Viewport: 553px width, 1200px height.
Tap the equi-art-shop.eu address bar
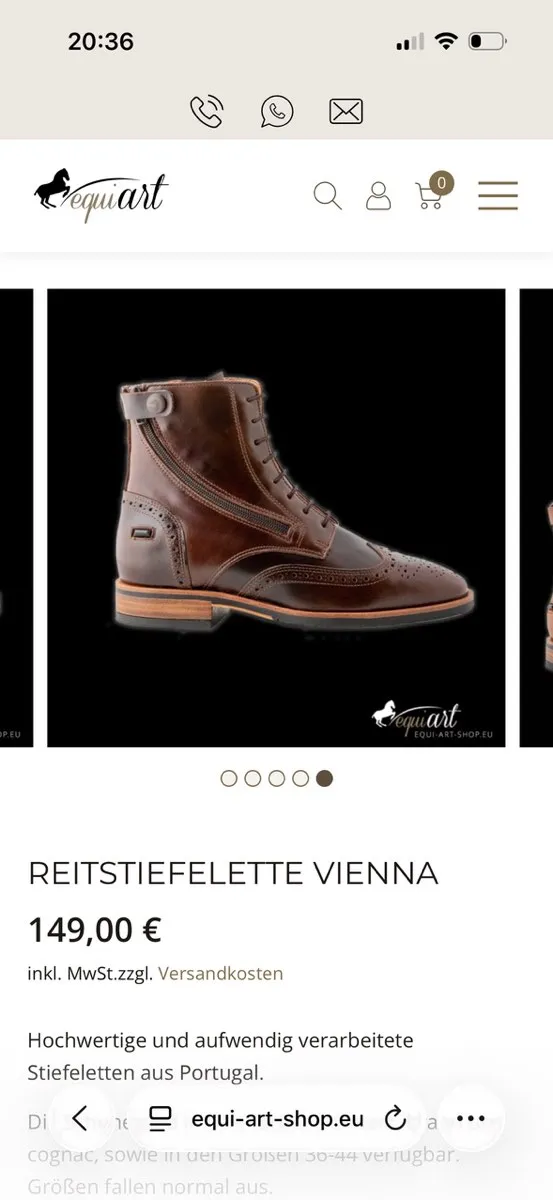[256, 1118]
